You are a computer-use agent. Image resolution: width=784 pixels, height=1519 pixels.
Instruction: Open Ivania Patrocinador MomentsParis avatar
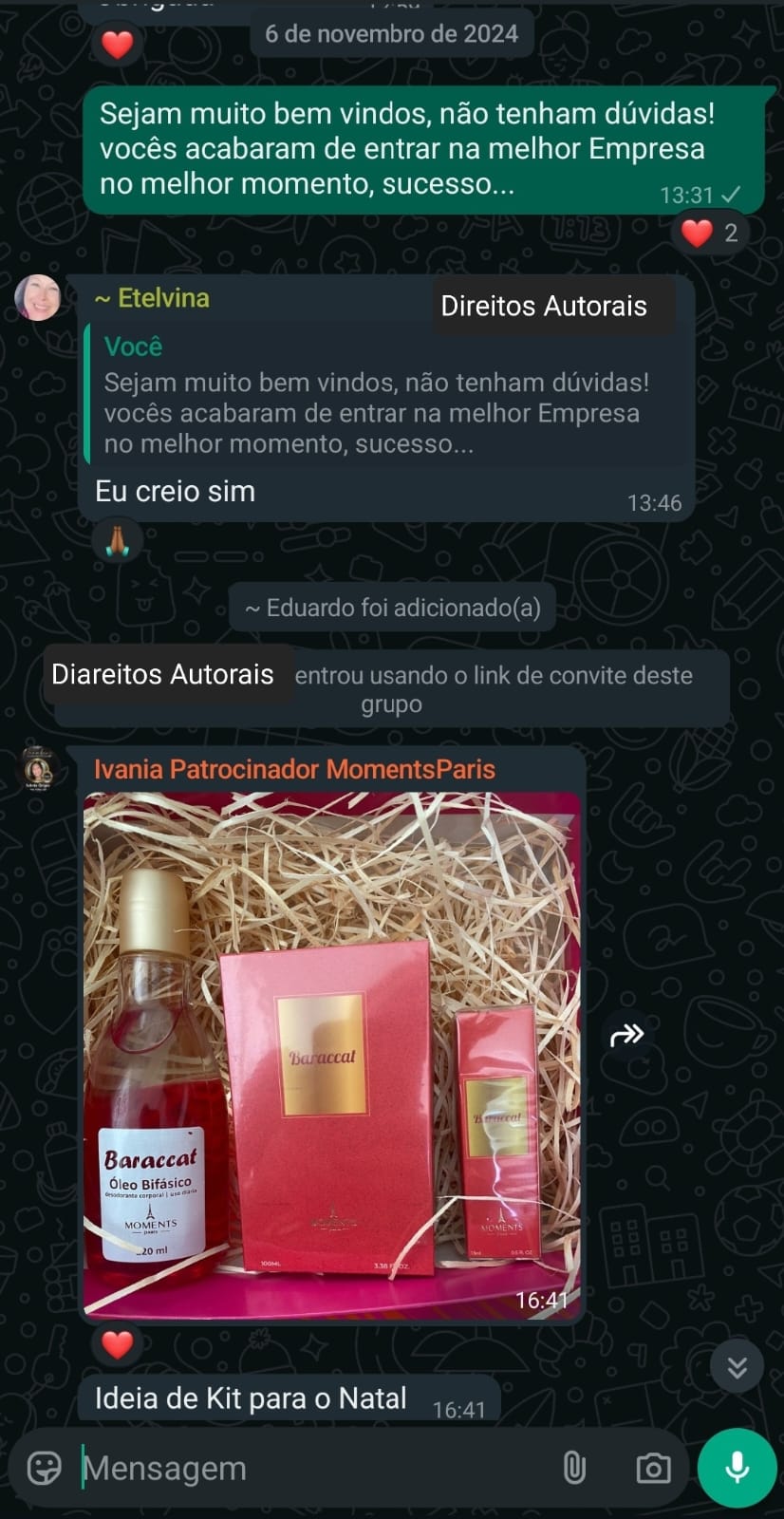[42, 768]
